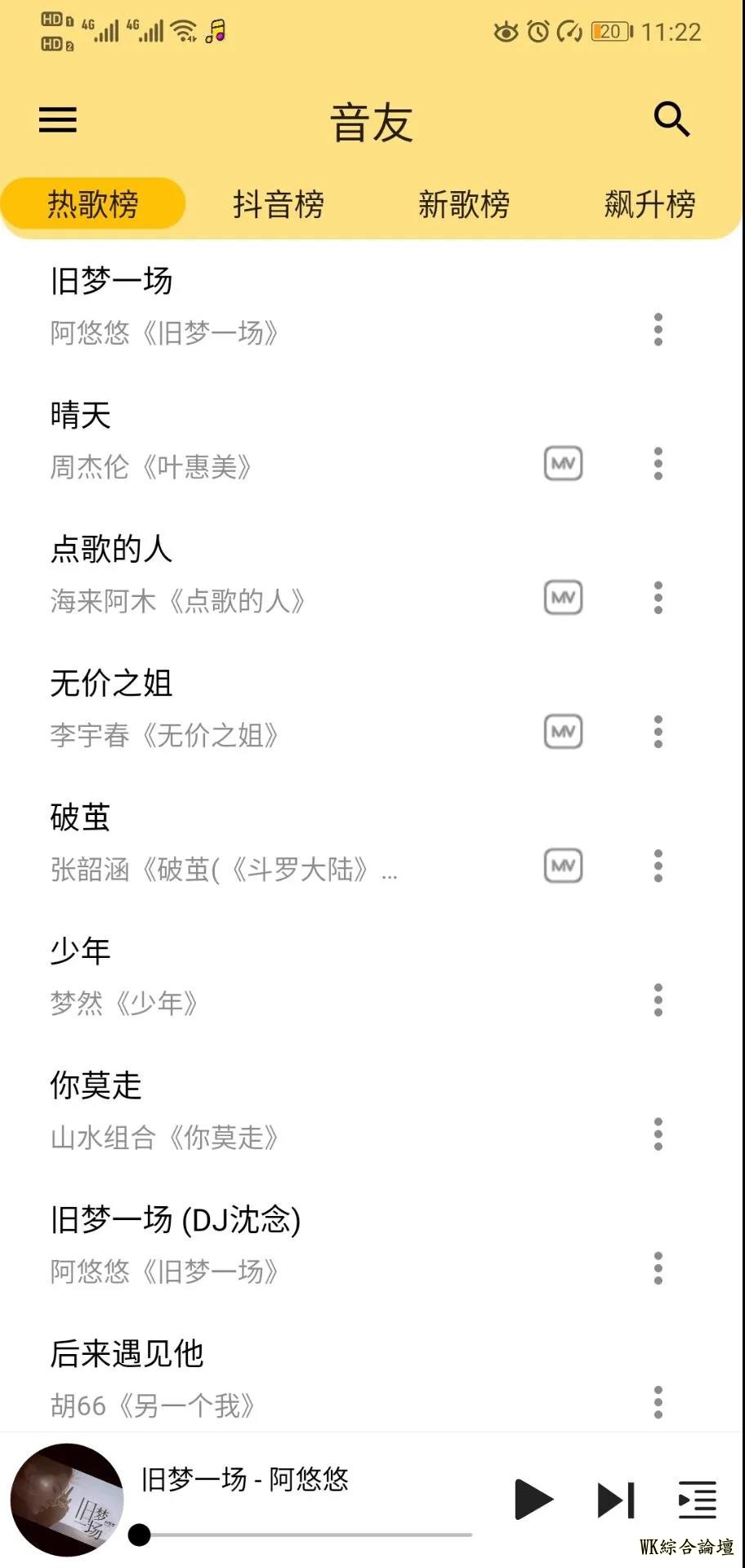Play 旧梦一场 (DJ沈念)

(245, 1245)
